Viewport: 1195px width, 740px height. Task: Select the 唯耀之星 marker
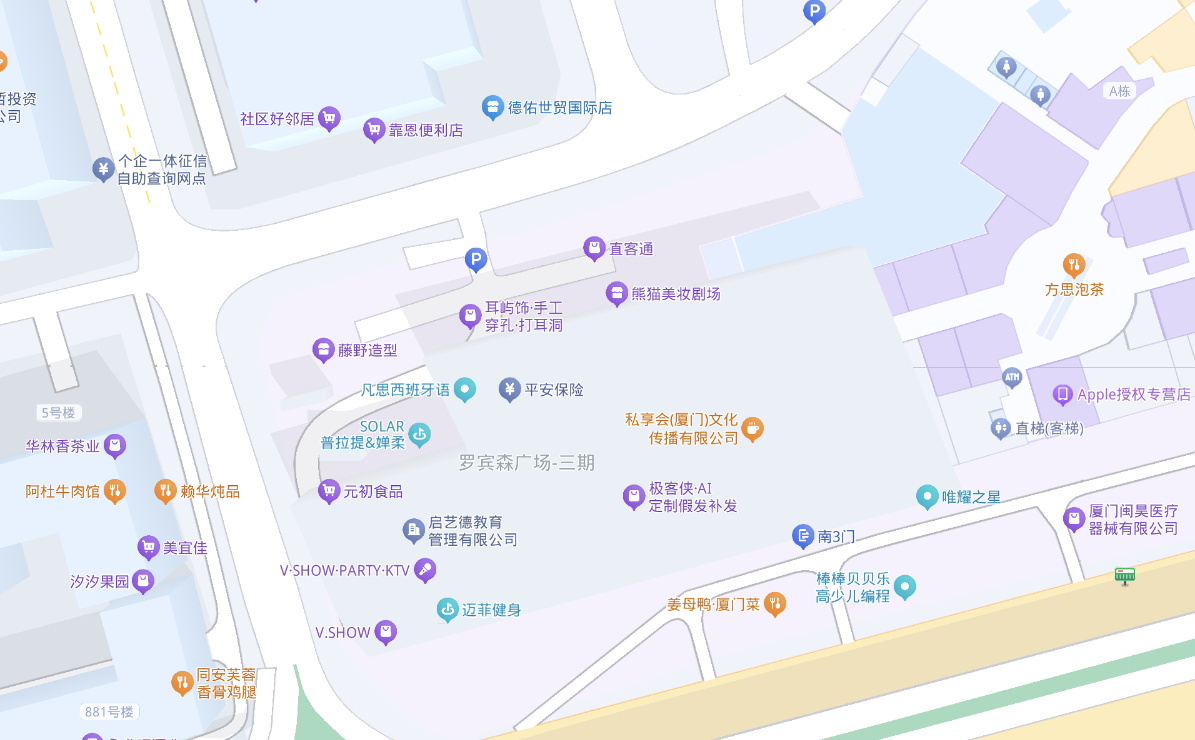point(927,496)
